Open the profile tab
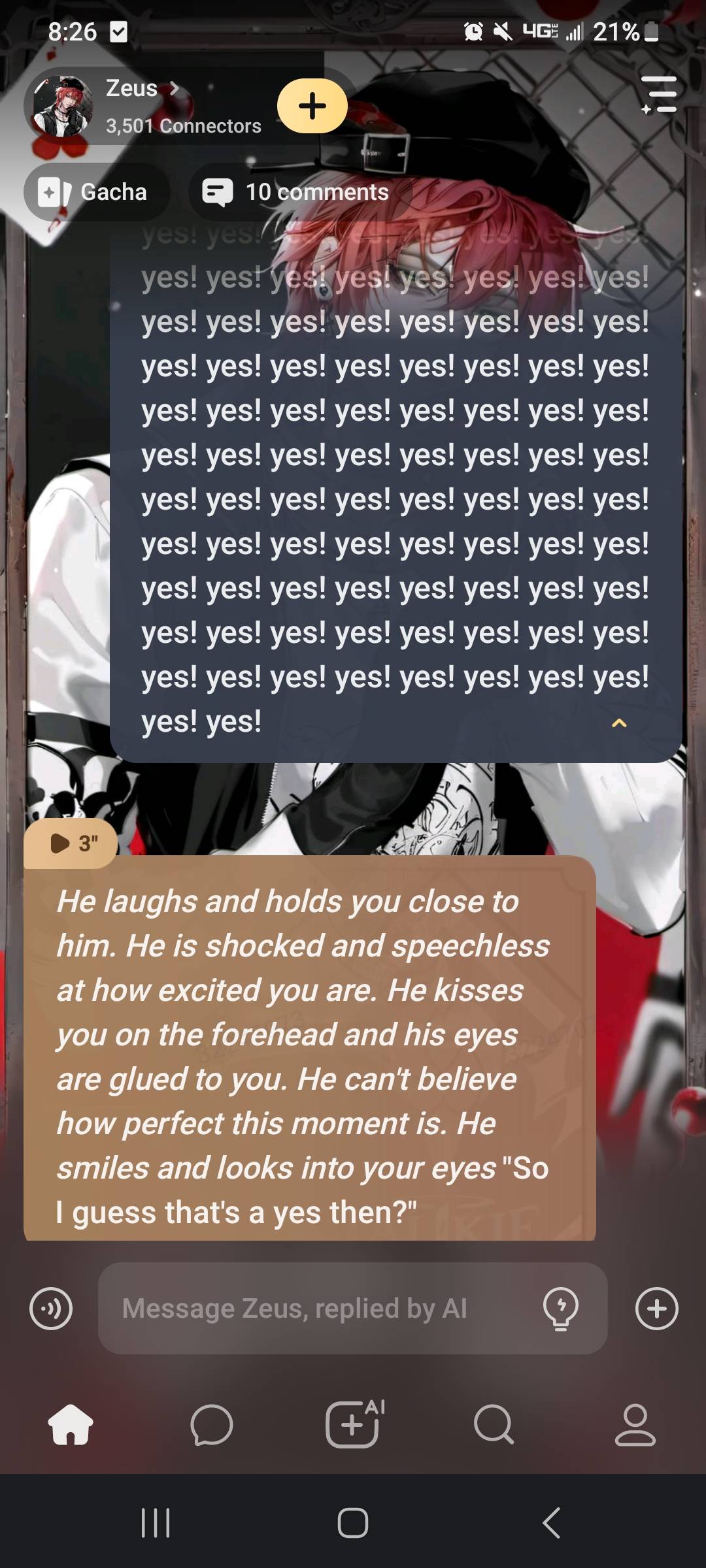 pos(635,1424)
